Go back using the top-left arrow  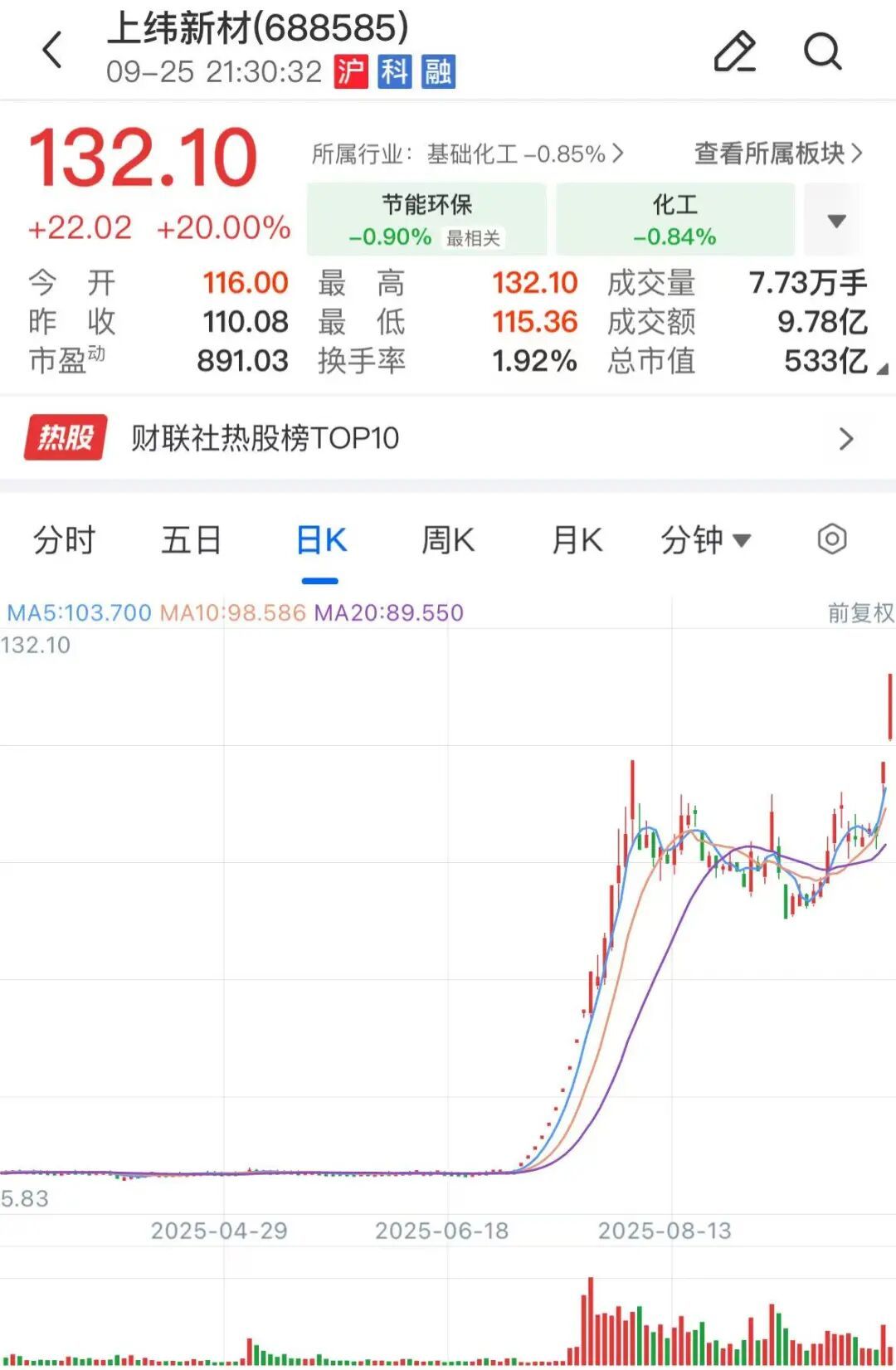(x=52, y=50)
